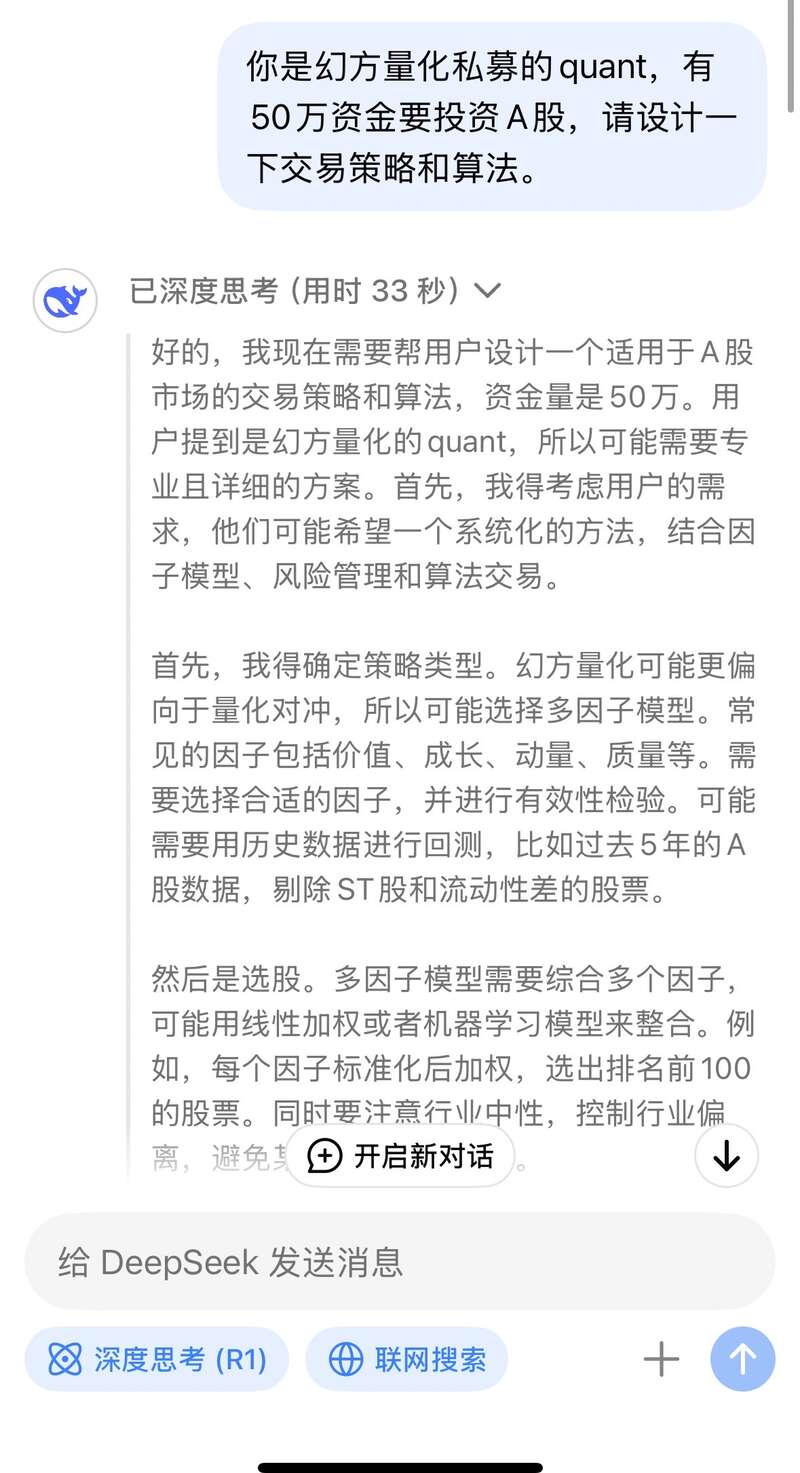
Task: Send the message with the up arrow
Action: 742,1359
